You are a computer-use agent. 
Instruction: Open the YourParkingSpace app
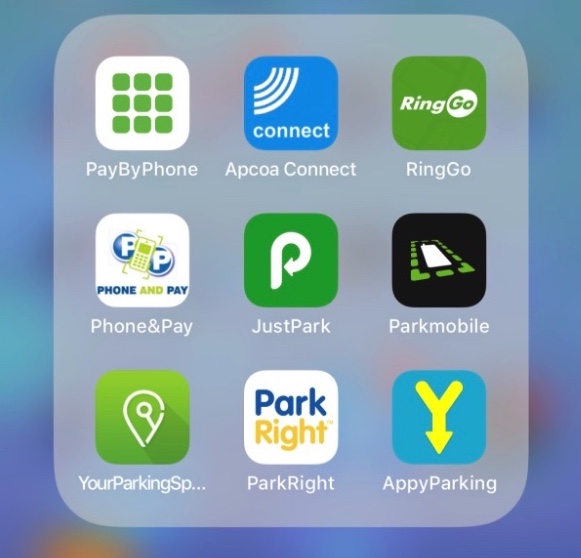[x=142, y=417]
